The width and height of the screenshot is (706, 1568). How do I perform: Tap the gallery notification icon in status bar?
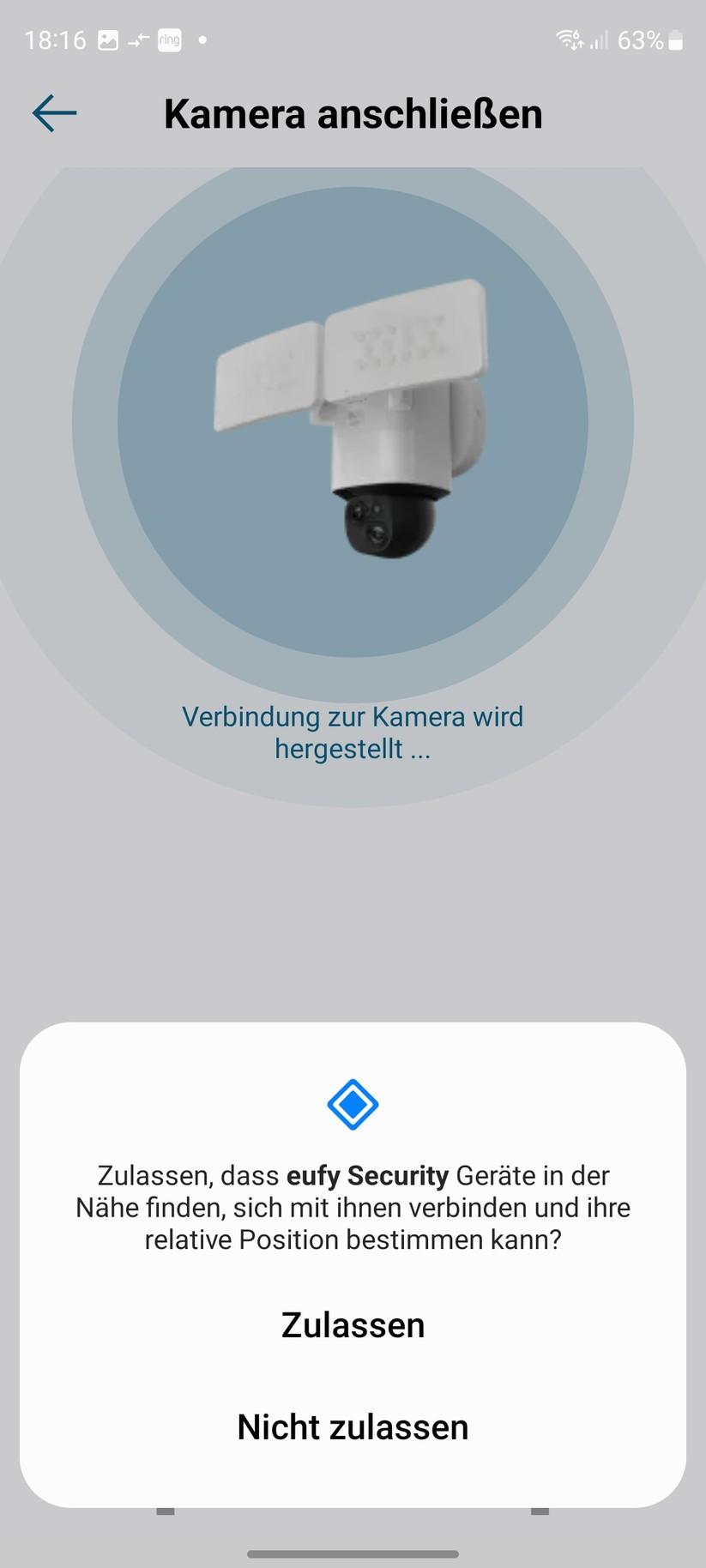click(108, 39)
